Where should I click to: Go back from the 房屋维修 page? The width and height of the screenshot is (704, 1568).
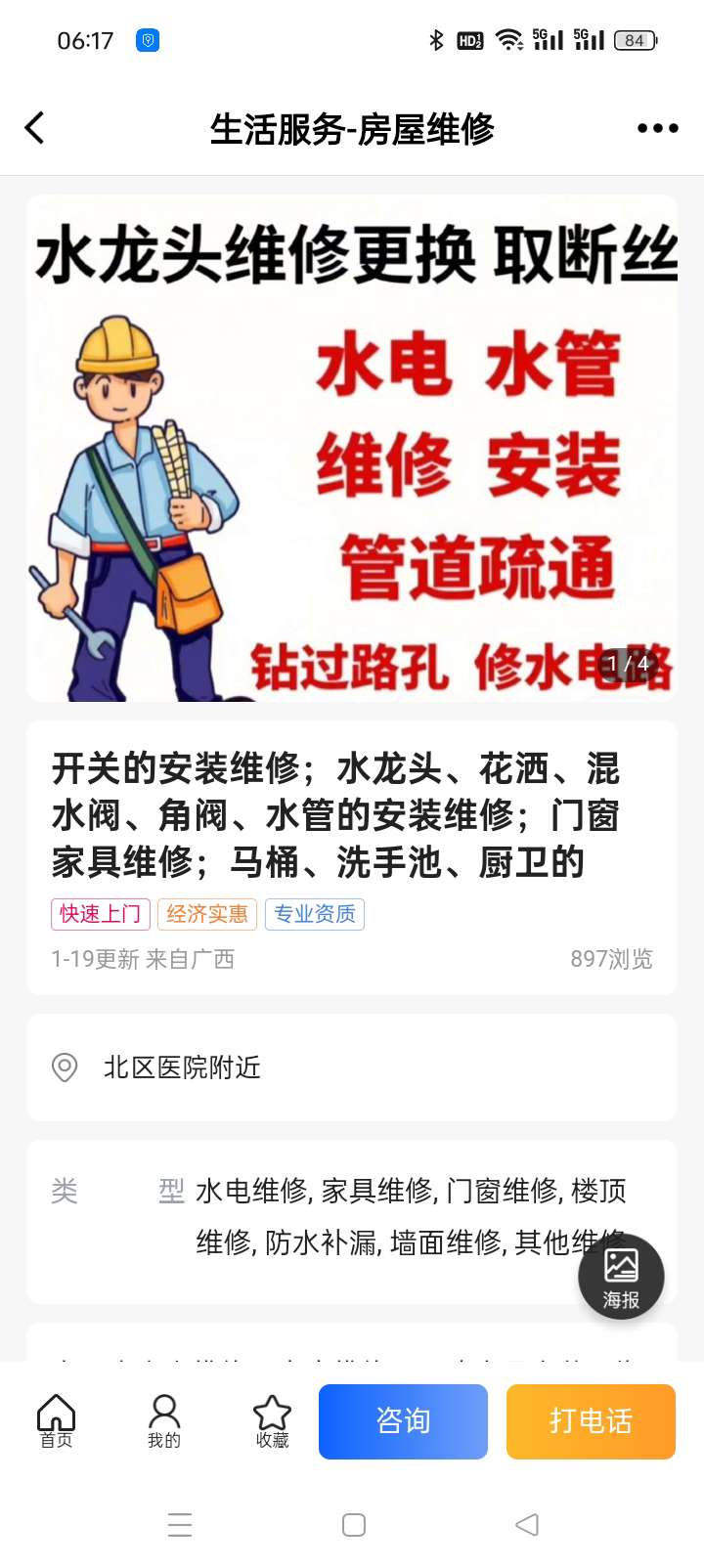point(35,128)
